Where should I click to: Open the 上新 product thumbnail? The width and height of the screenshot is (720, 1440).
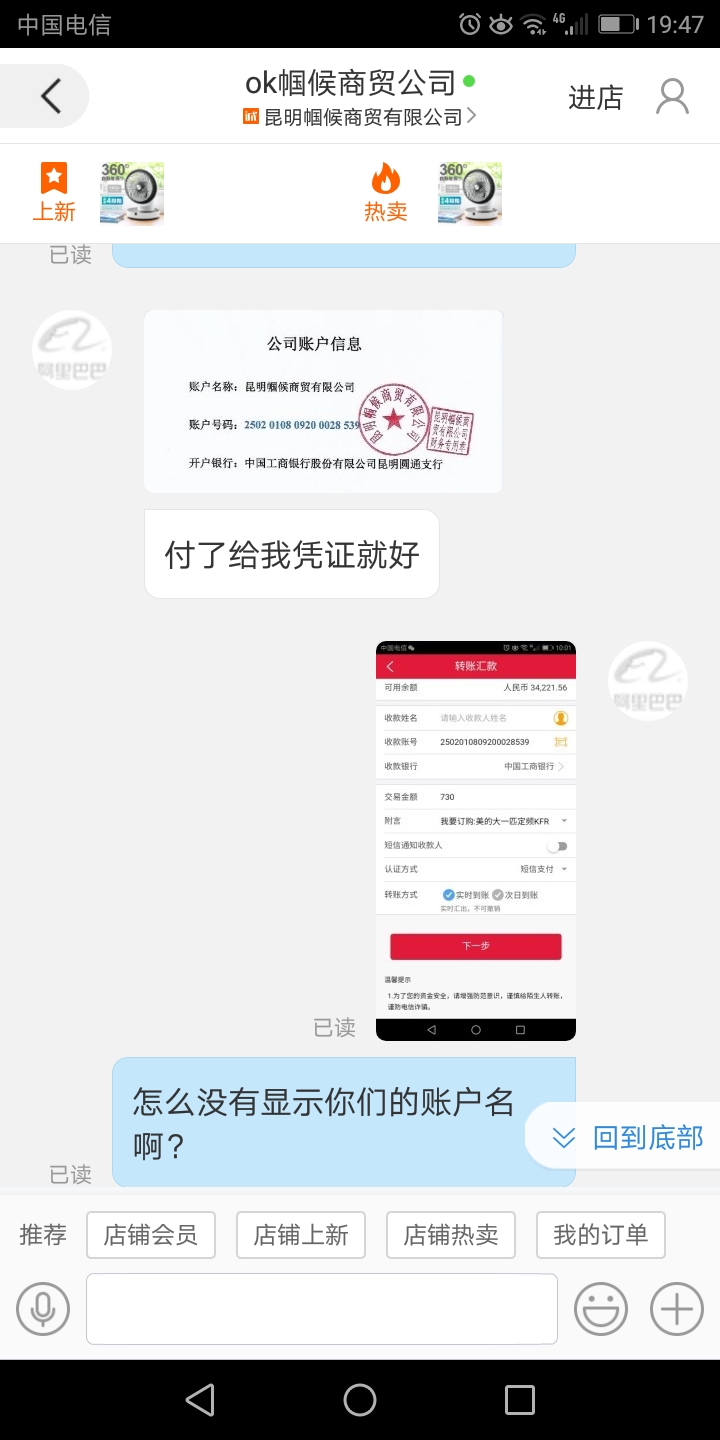tap(132, 193)
